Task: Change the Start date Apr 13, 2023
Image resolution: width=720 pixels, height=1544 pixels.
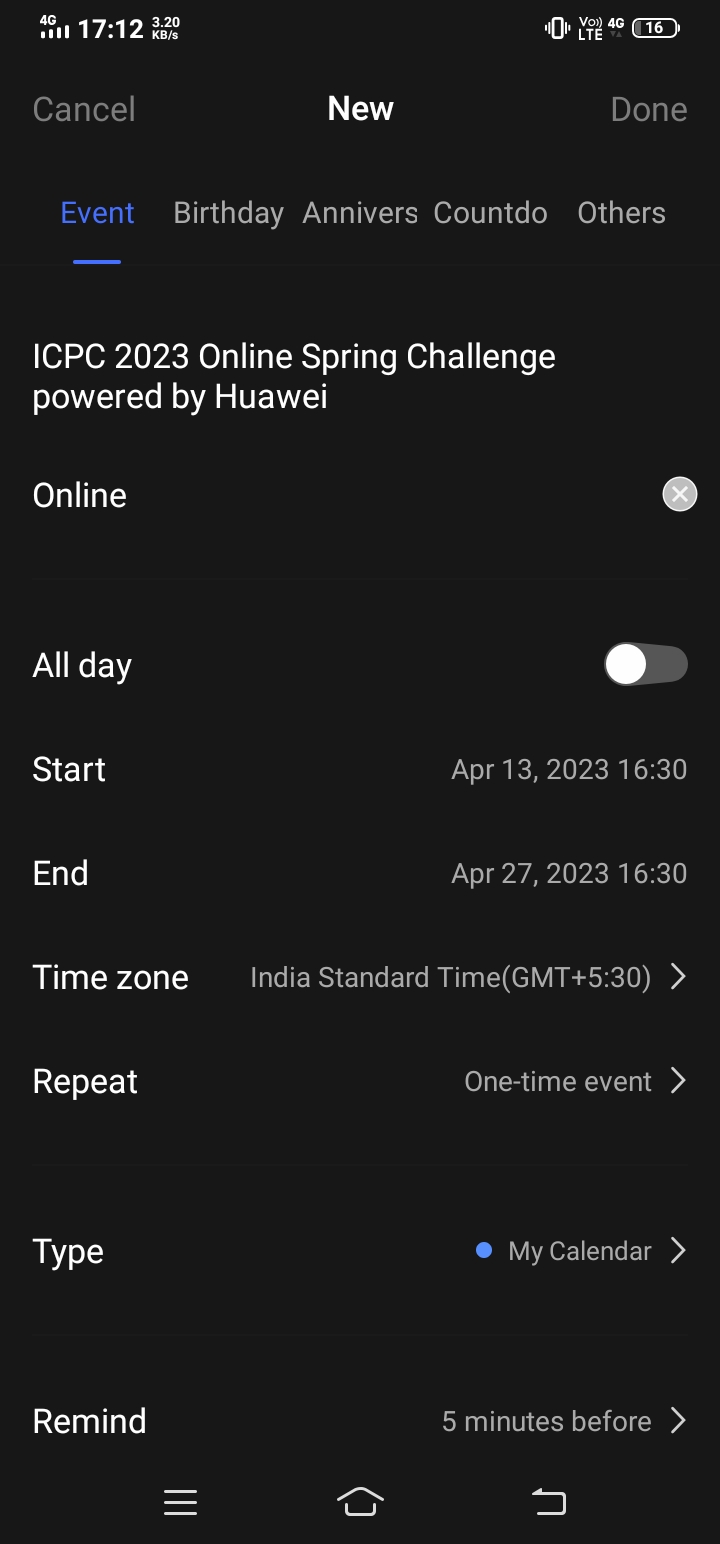Action: 568,769
